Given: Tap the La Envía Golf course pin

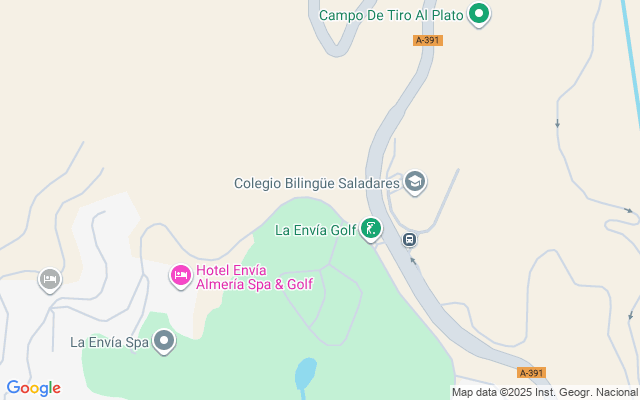Looking at the screenshot, I should pyautogui.click(x=371, y=229).
